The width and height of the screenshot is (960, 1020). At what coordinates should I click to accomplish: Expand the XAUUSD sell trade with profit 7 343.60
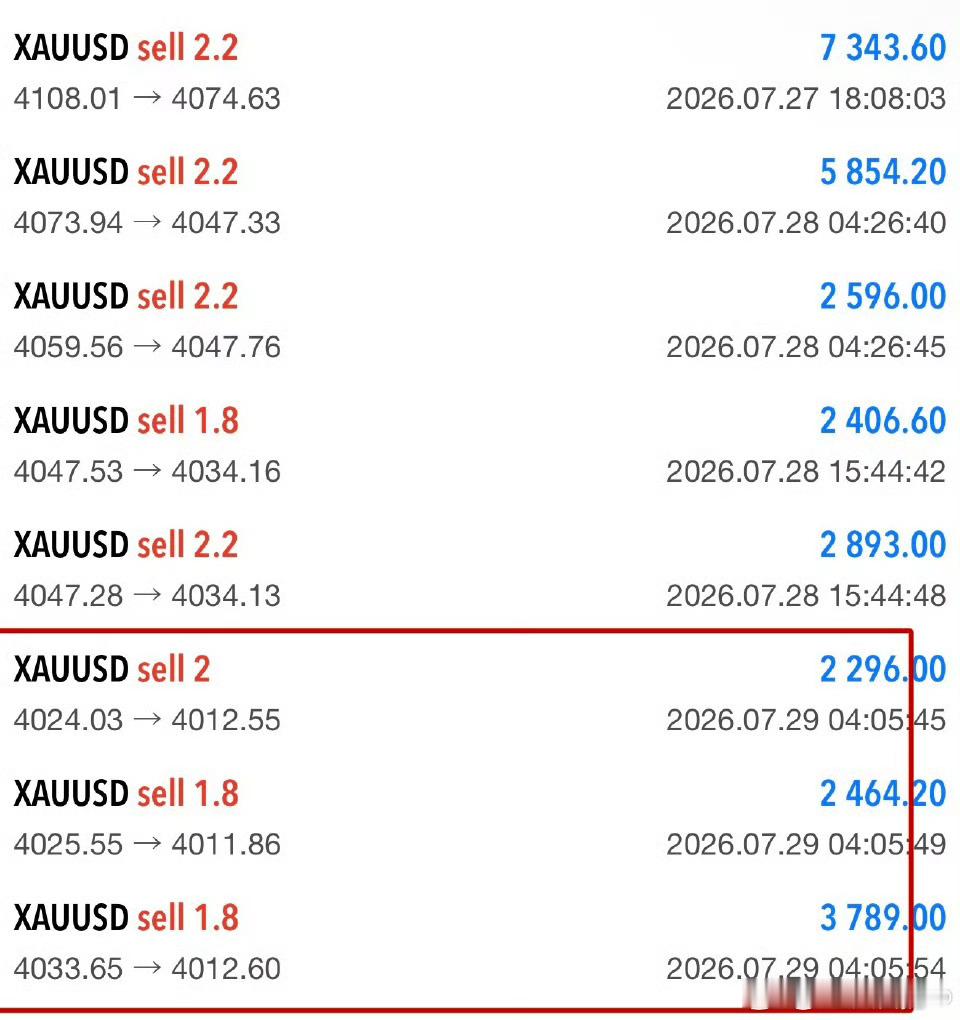point(480,73)
